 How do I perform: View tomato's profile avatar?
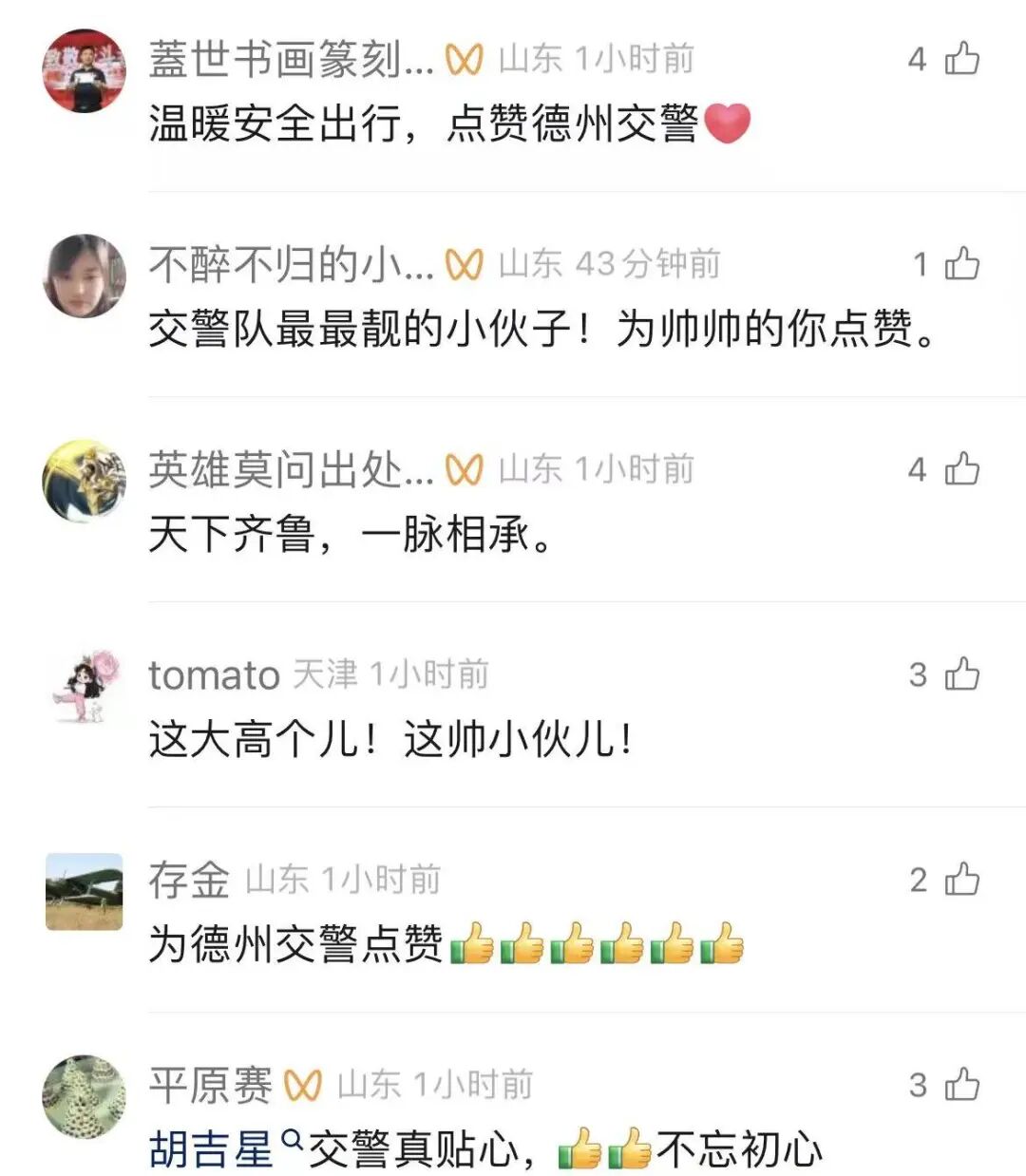[x=85, y=686]
